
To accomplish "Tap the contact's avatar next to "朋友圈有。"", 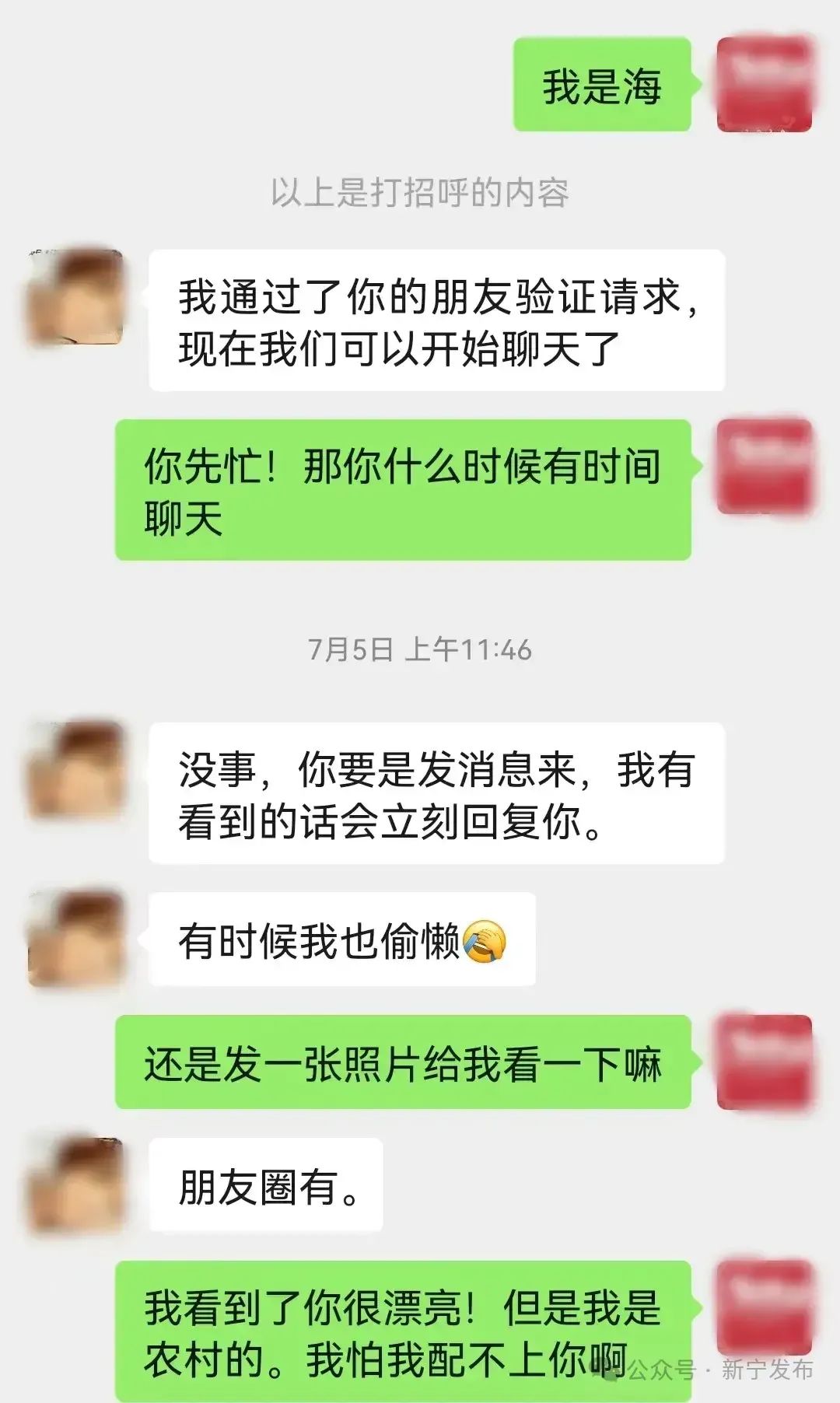I will [x=76, y=1185].
